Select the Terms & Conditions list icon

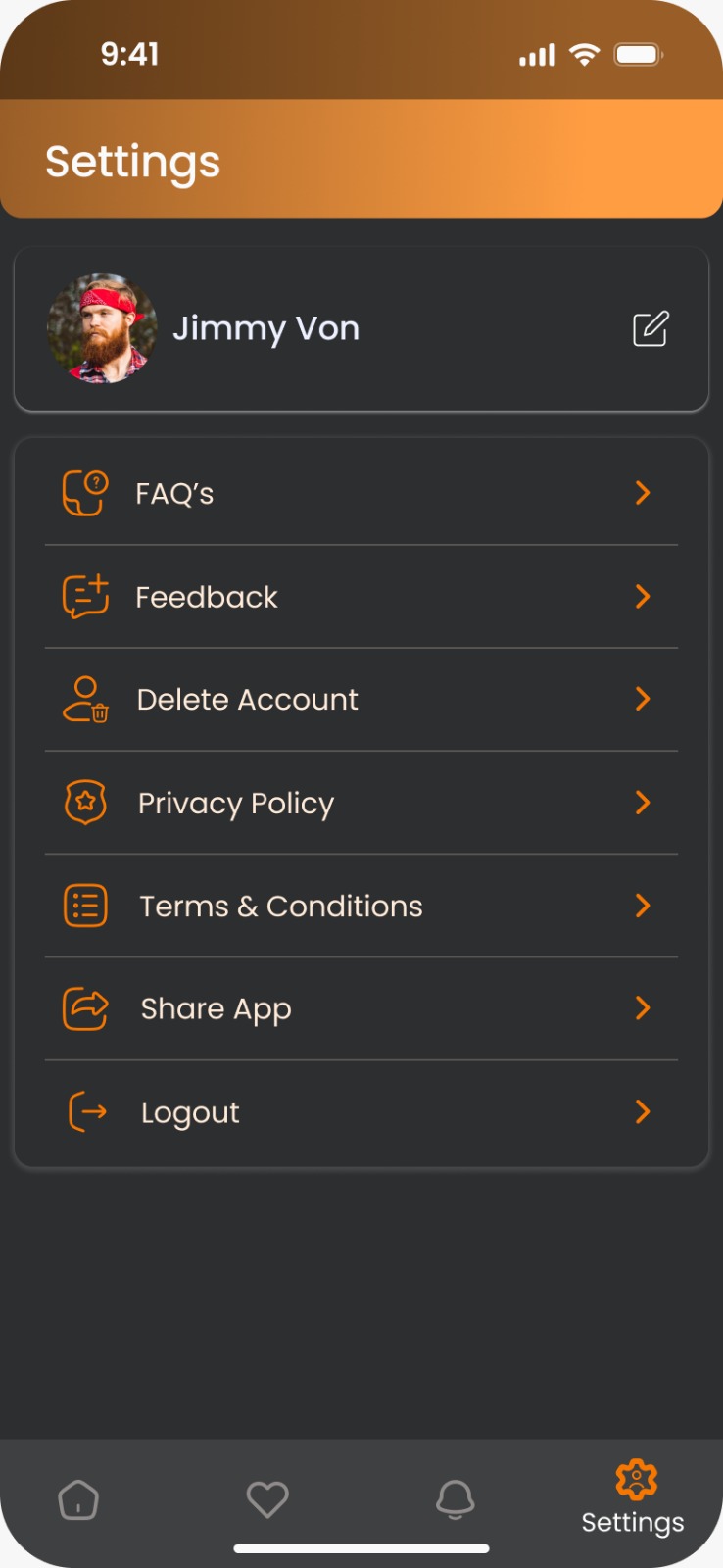tap(84, 905)
